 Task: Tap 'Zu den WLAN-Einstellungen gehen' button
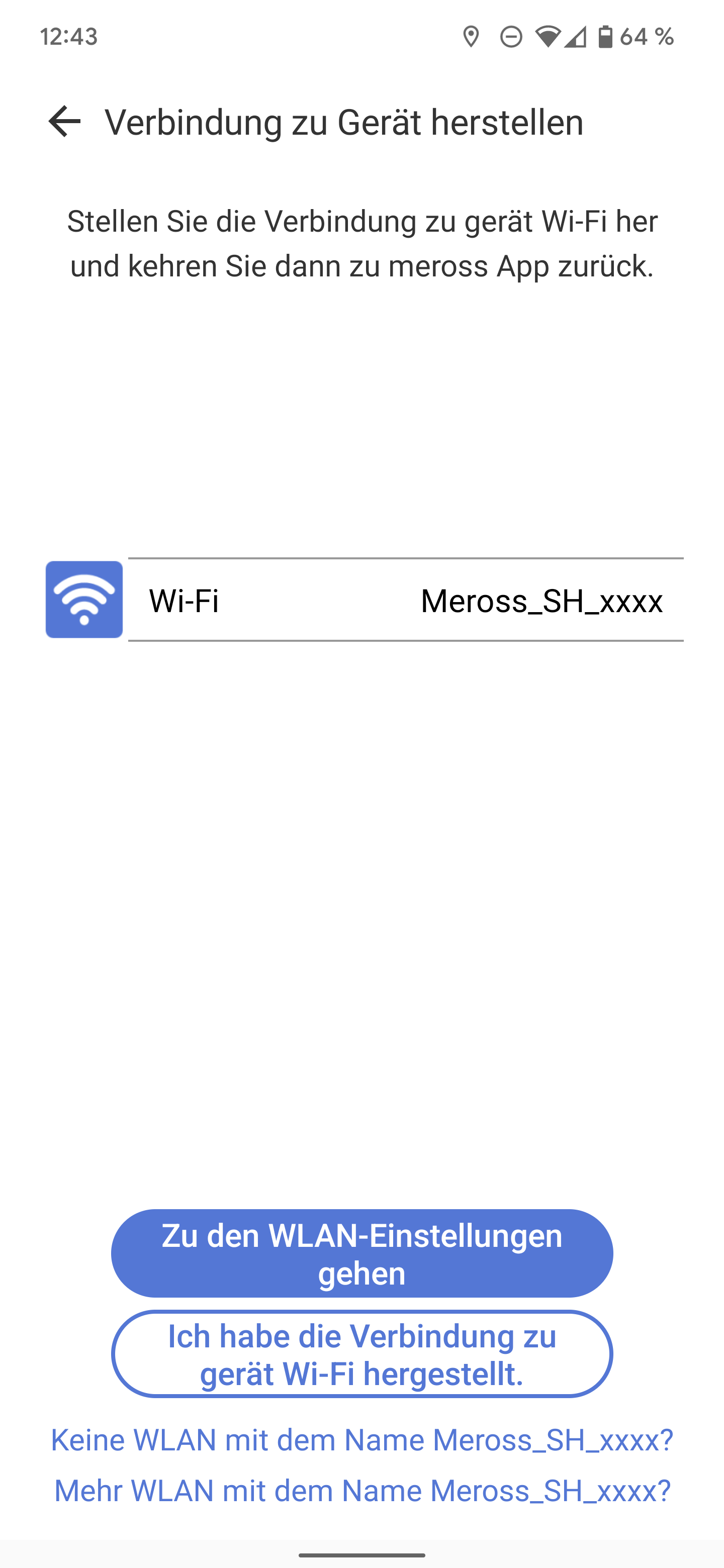click(361, 1253)
